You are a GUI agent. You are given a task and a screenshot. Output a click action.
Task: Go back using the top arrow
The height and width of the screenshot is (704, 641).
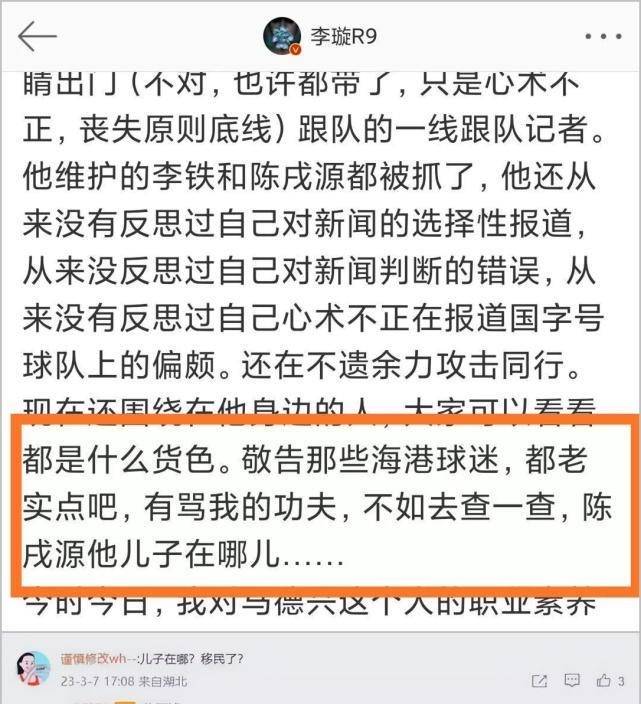point(37,36)
